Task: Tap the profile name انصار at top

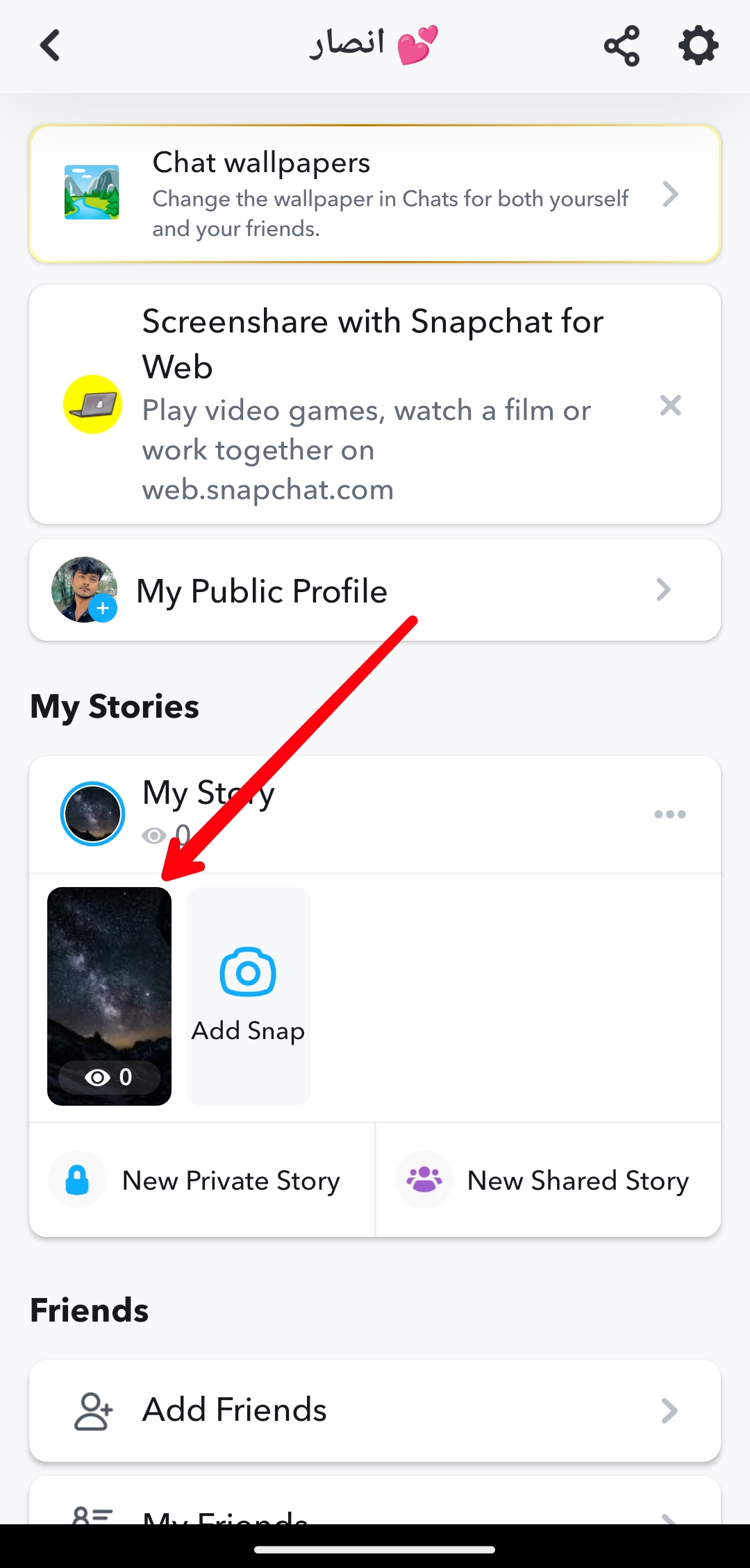Action: point(372,44)
